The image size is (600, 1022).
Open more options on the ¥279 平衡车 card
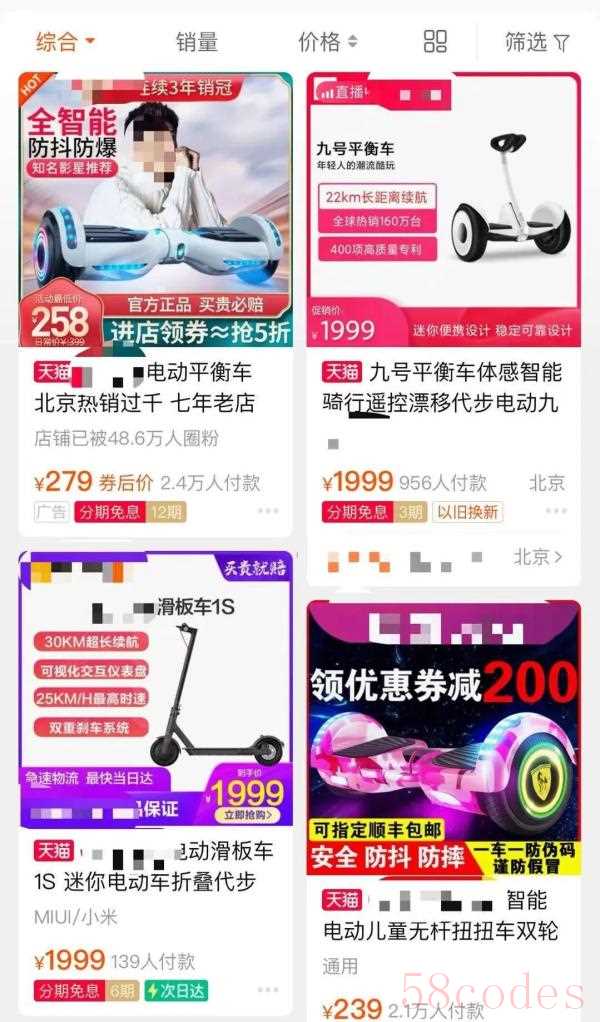267,512
